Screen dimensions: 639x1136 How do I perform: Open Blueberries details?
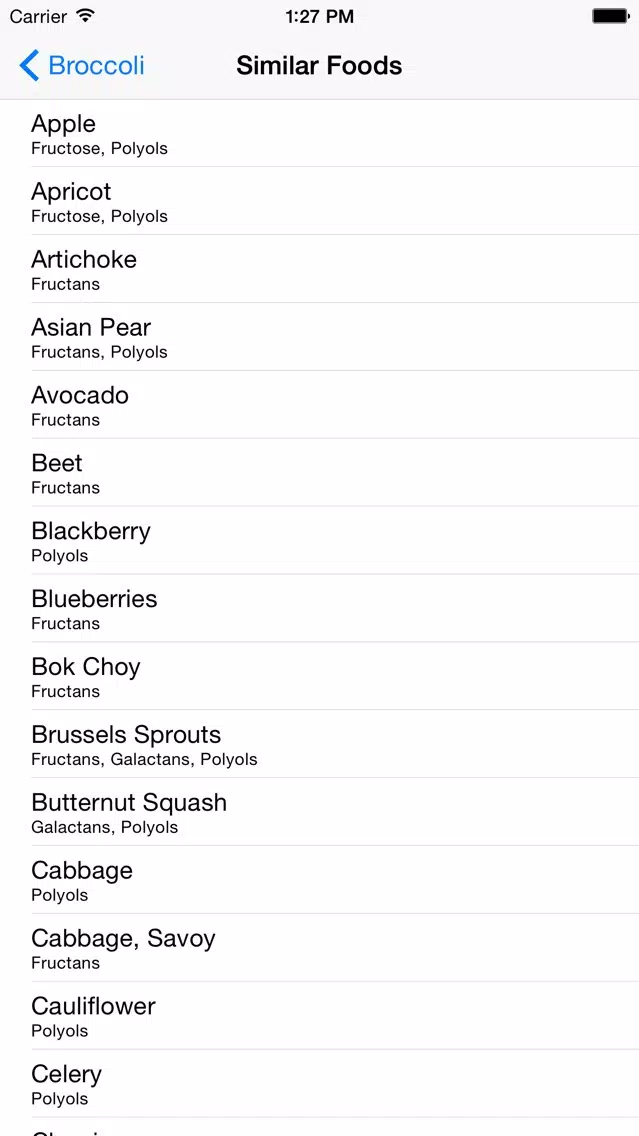[x=320, y=609]
